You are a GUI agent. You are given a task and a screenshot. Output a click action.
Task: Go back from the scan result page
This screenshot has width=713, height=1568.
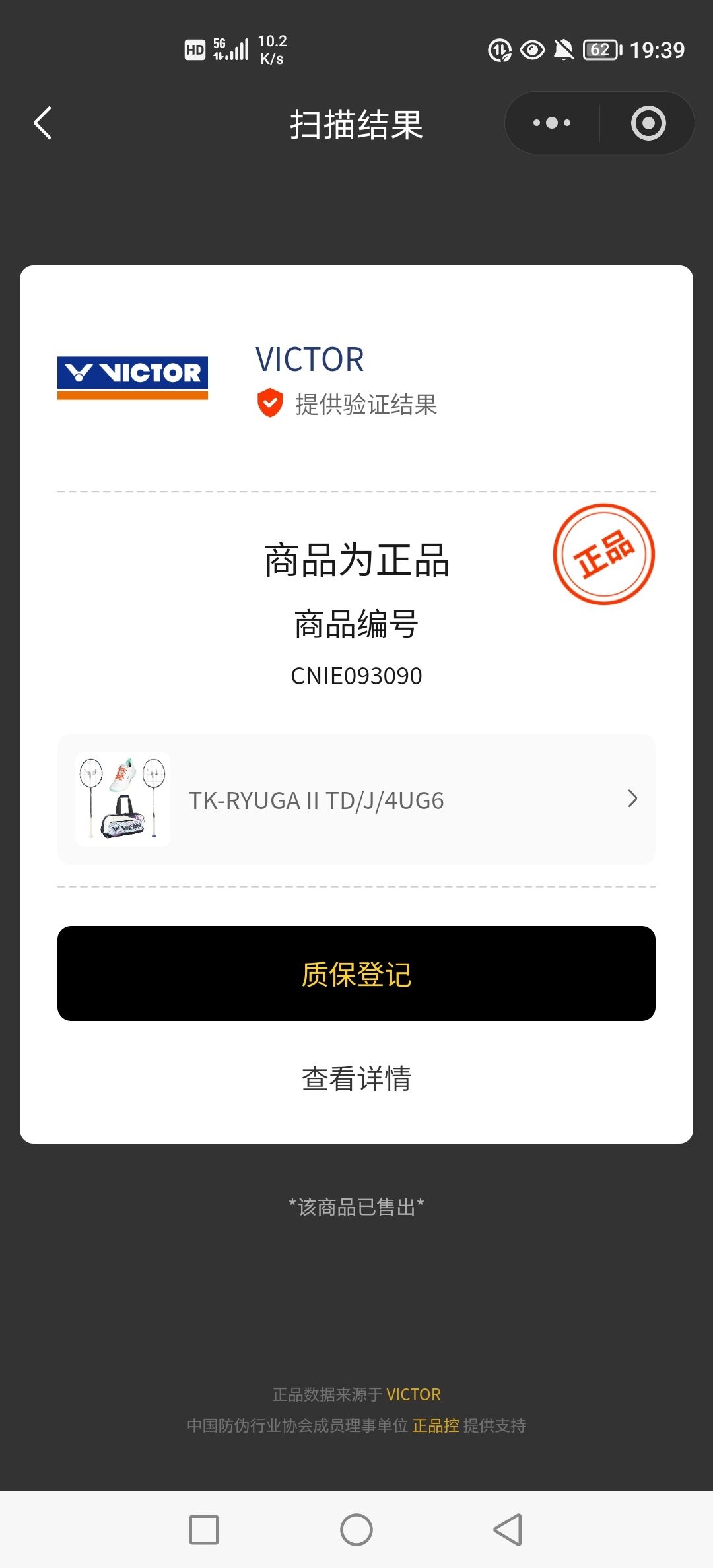click(43, 123)
